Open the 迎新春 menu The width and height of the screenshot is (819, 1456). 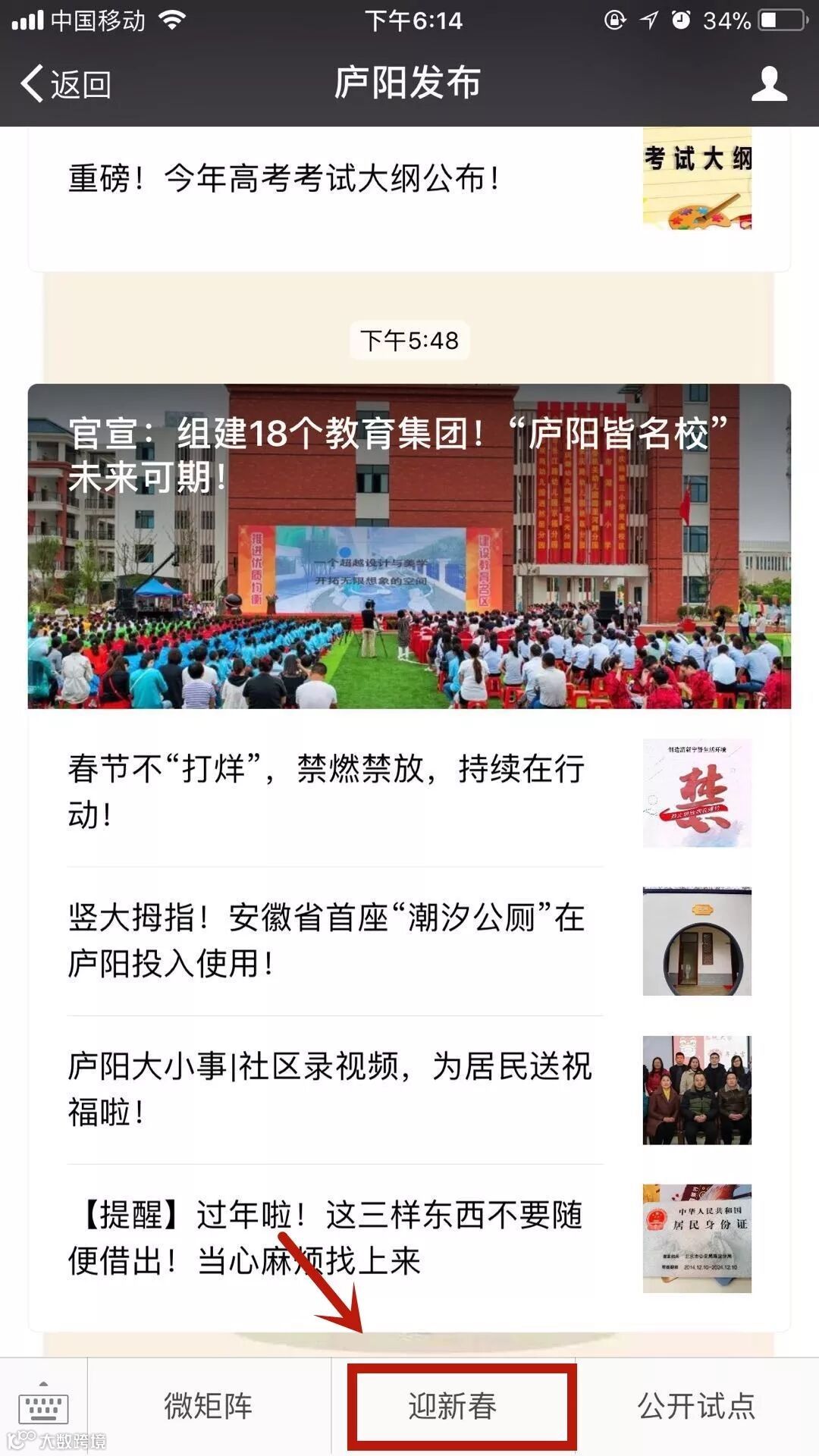tap(453, 1407)
